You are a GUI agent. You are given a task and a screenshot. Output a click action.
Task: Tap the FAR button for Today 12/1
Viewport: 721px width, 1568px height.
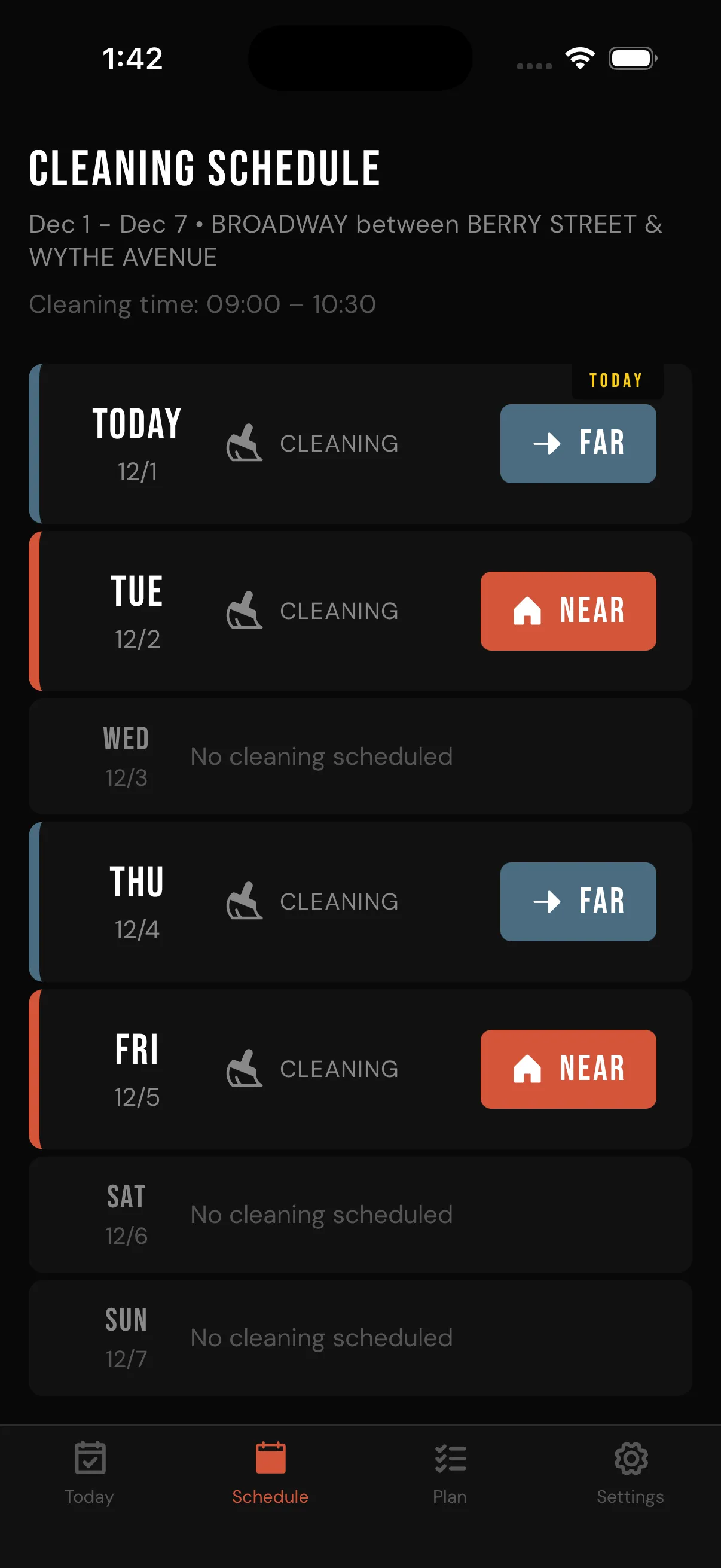(x=578, y=444)
